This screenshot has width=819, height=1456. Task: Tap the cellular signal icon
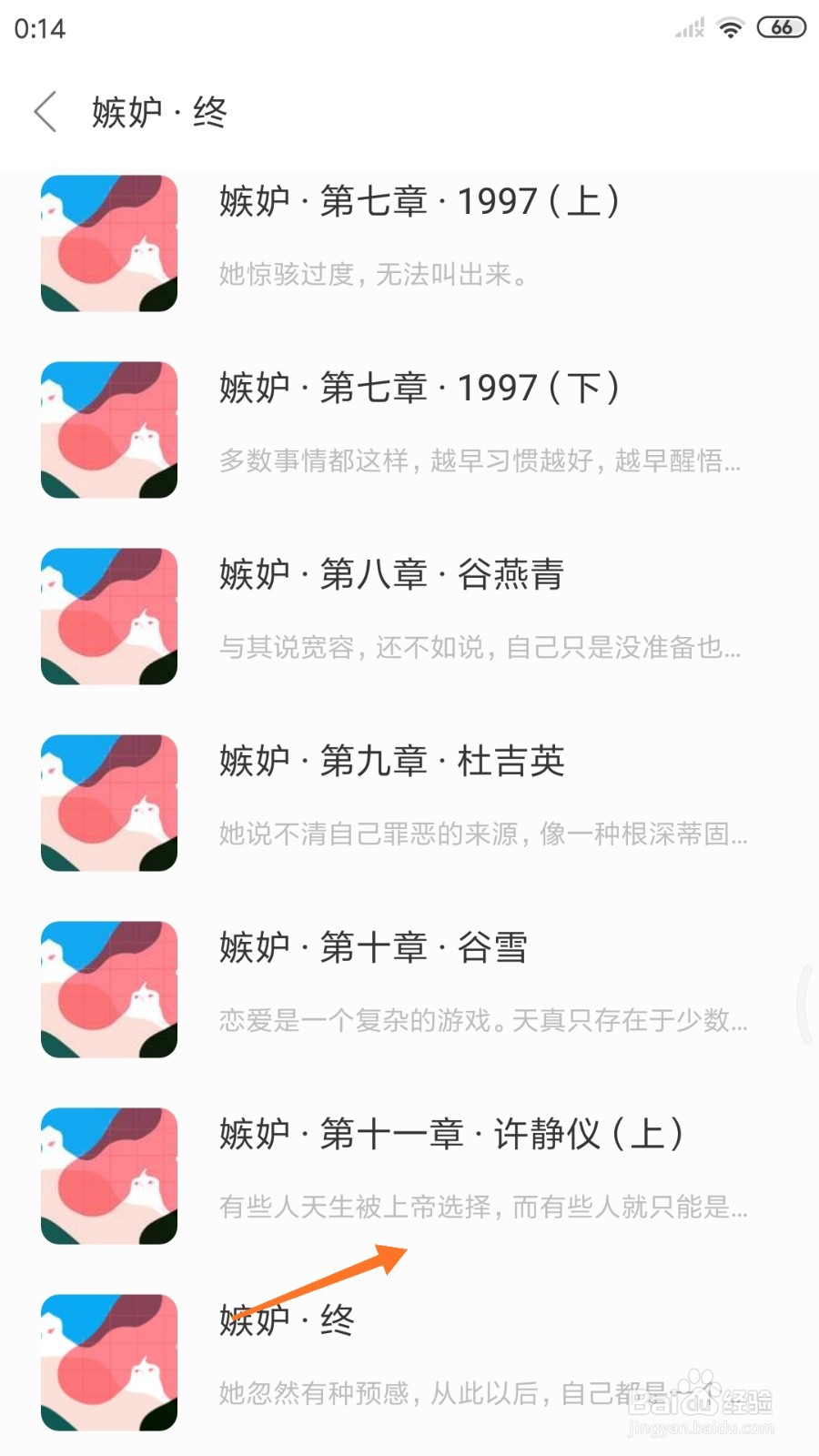pyautogui.click(x=688, y=27)
